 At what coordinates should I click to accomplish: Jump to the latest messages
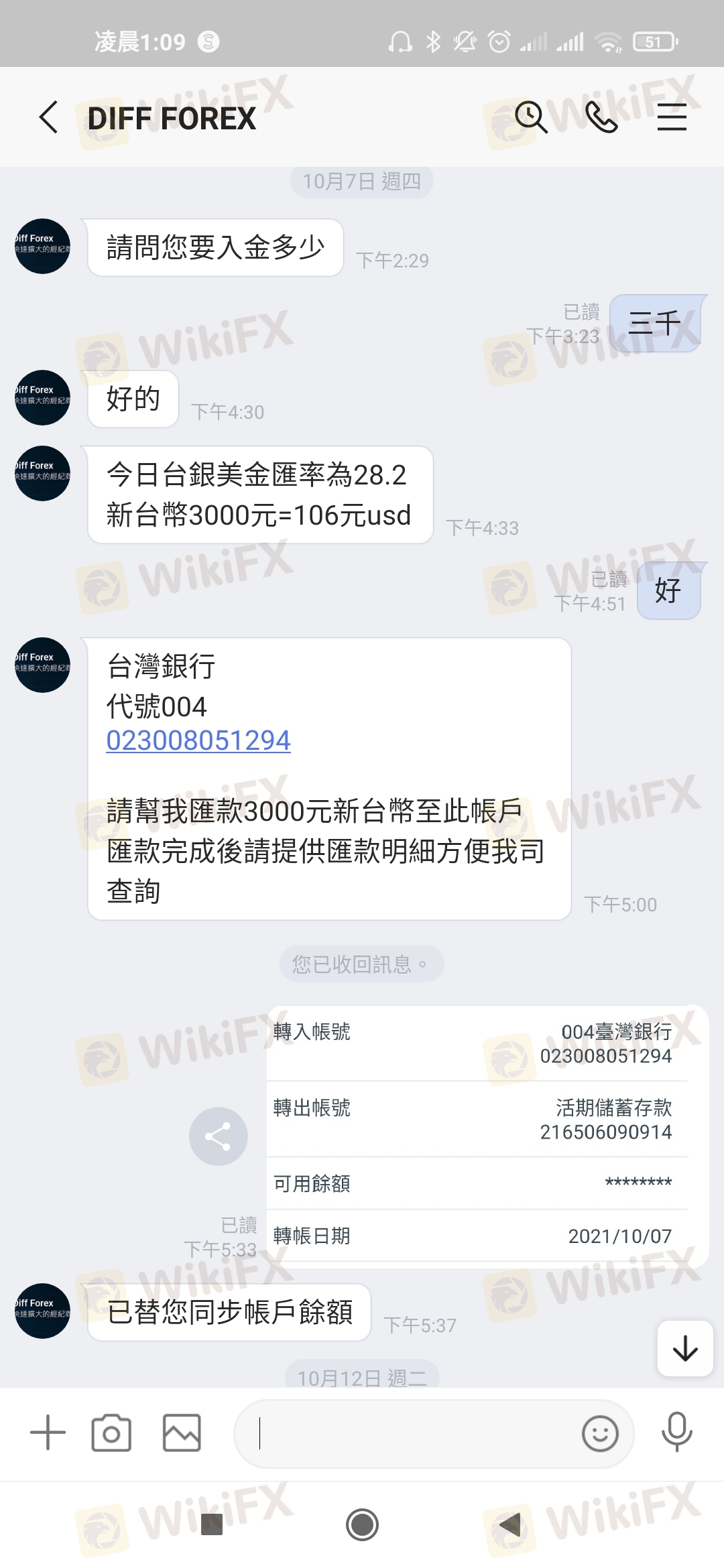coord(684,1348)
